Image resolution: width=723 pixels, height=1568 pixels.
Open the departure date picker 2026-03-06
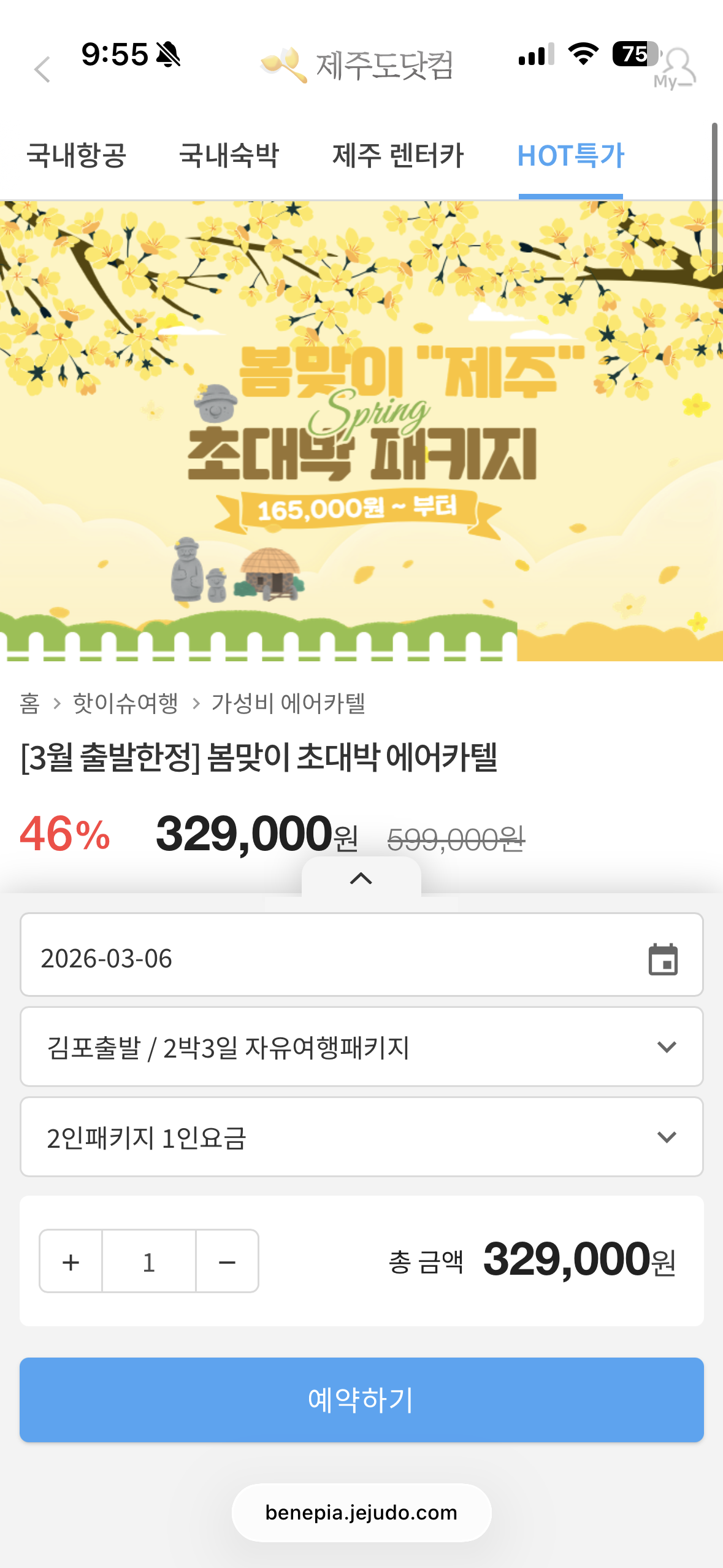click(361, 958)
